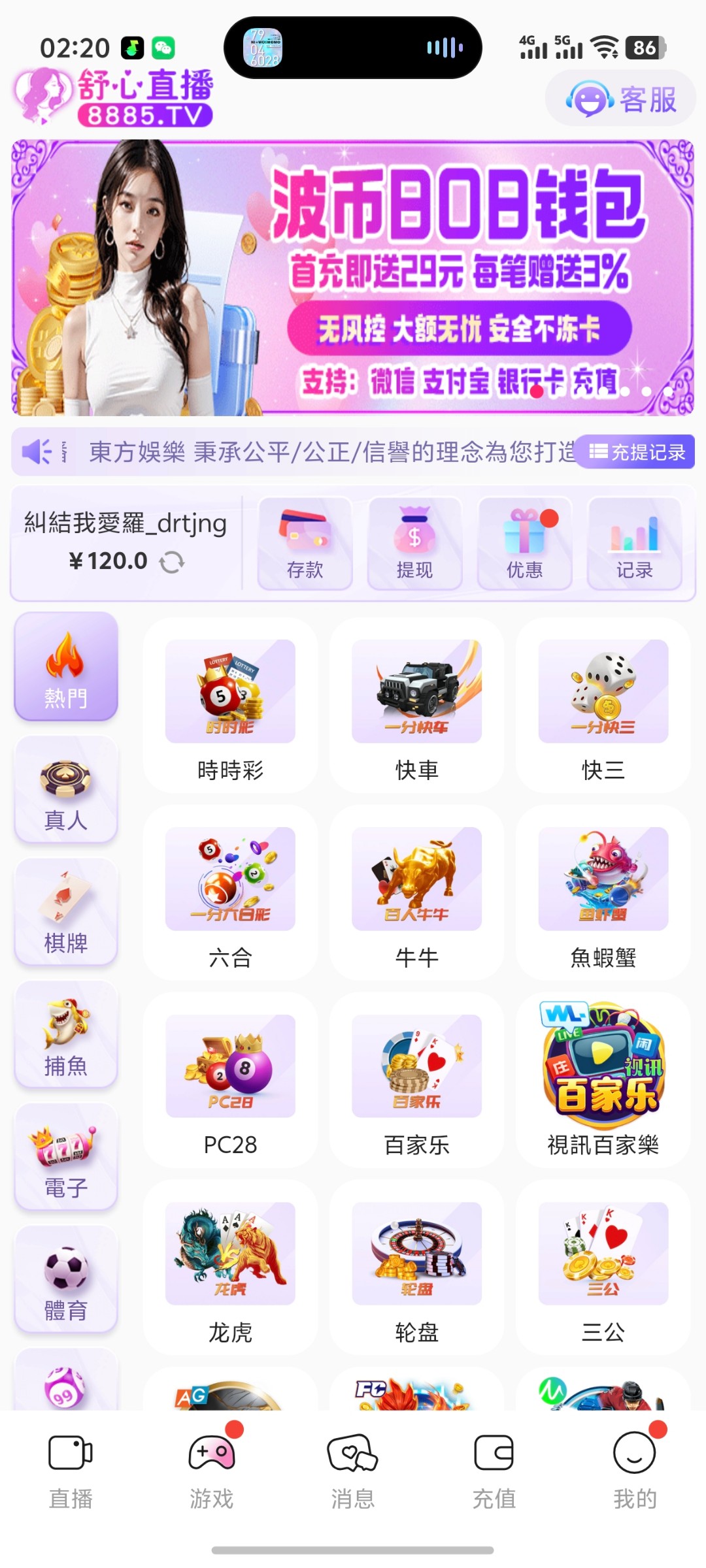Launch the 快車 game
Viewport: 706px width, 1568px height.
coord(416,707)
